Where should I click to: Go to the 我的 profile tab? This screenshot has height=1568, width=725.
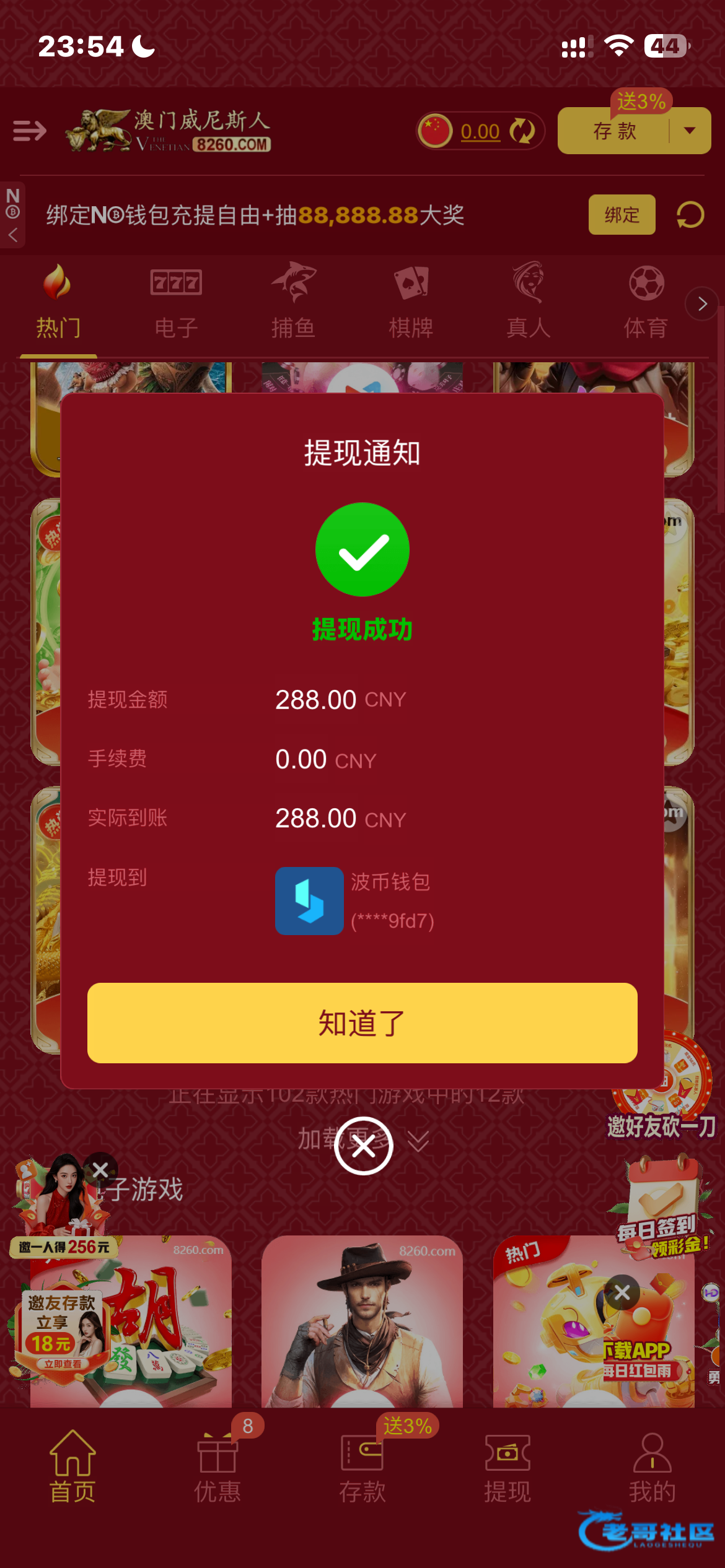click(x=652, y=1466)
